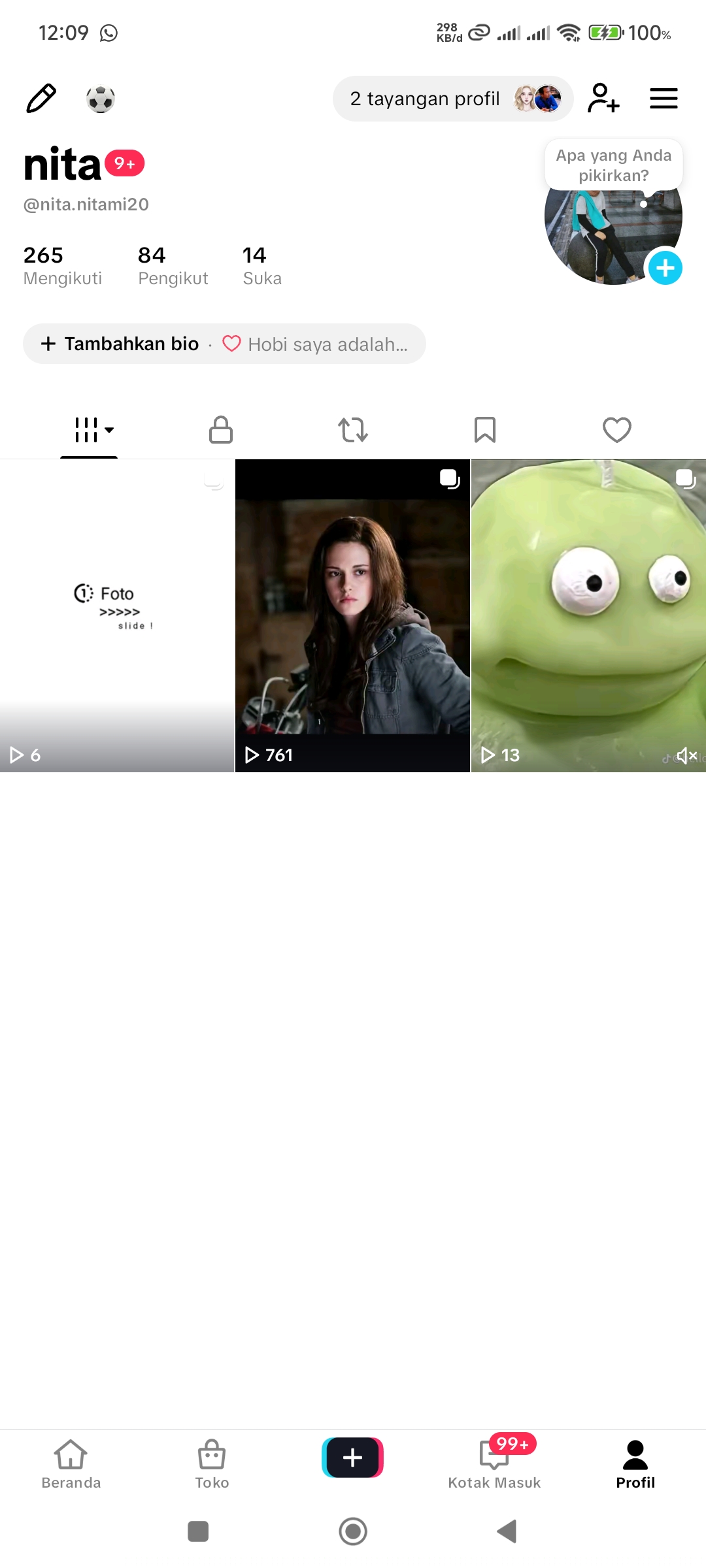Viewport: 706px width, 1568px height.
Task: Open the Toko tab
Action: [212, 1465]
